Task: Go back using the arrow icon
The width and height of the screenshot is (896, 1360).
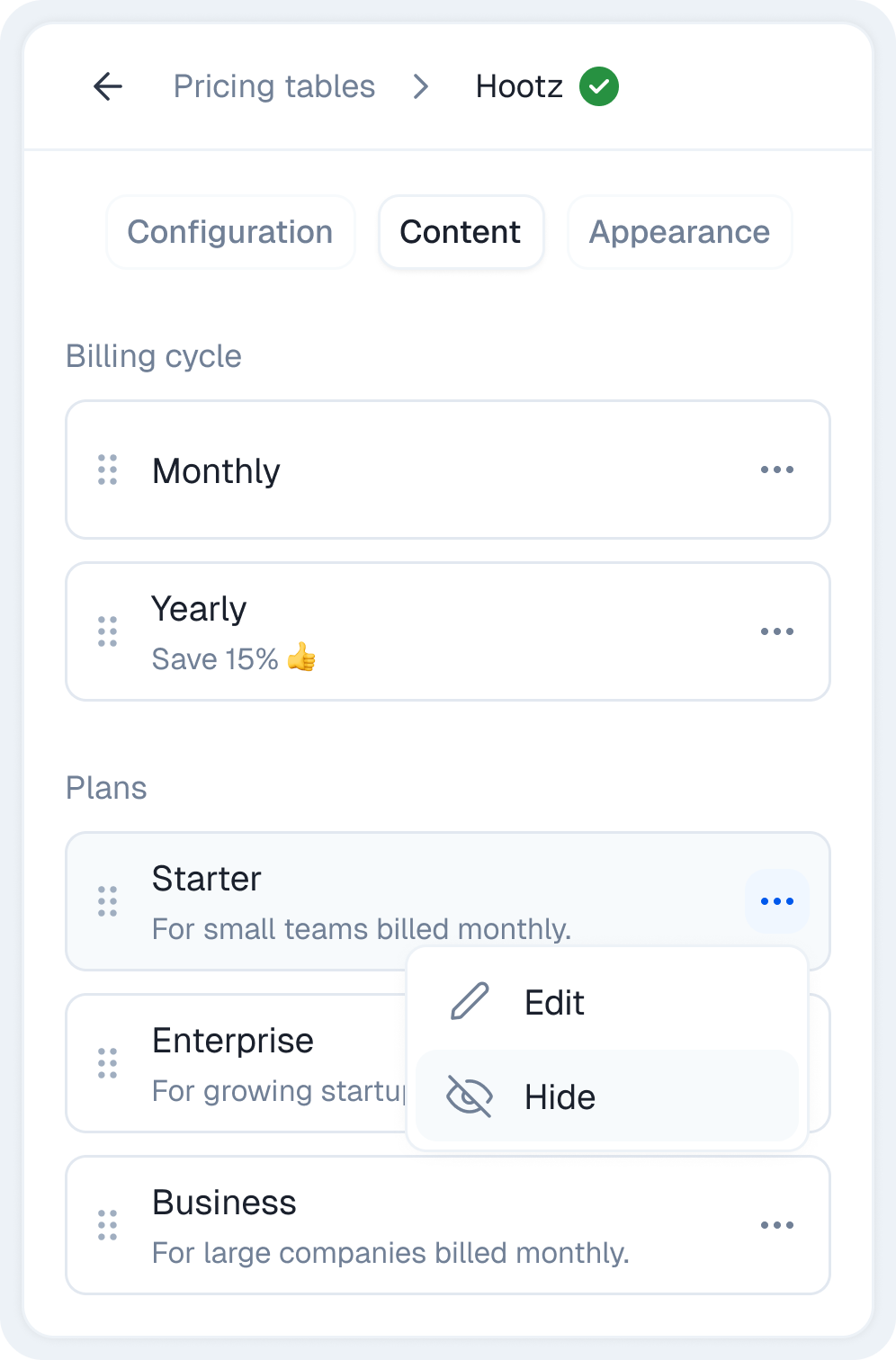Action: (108, 87)
